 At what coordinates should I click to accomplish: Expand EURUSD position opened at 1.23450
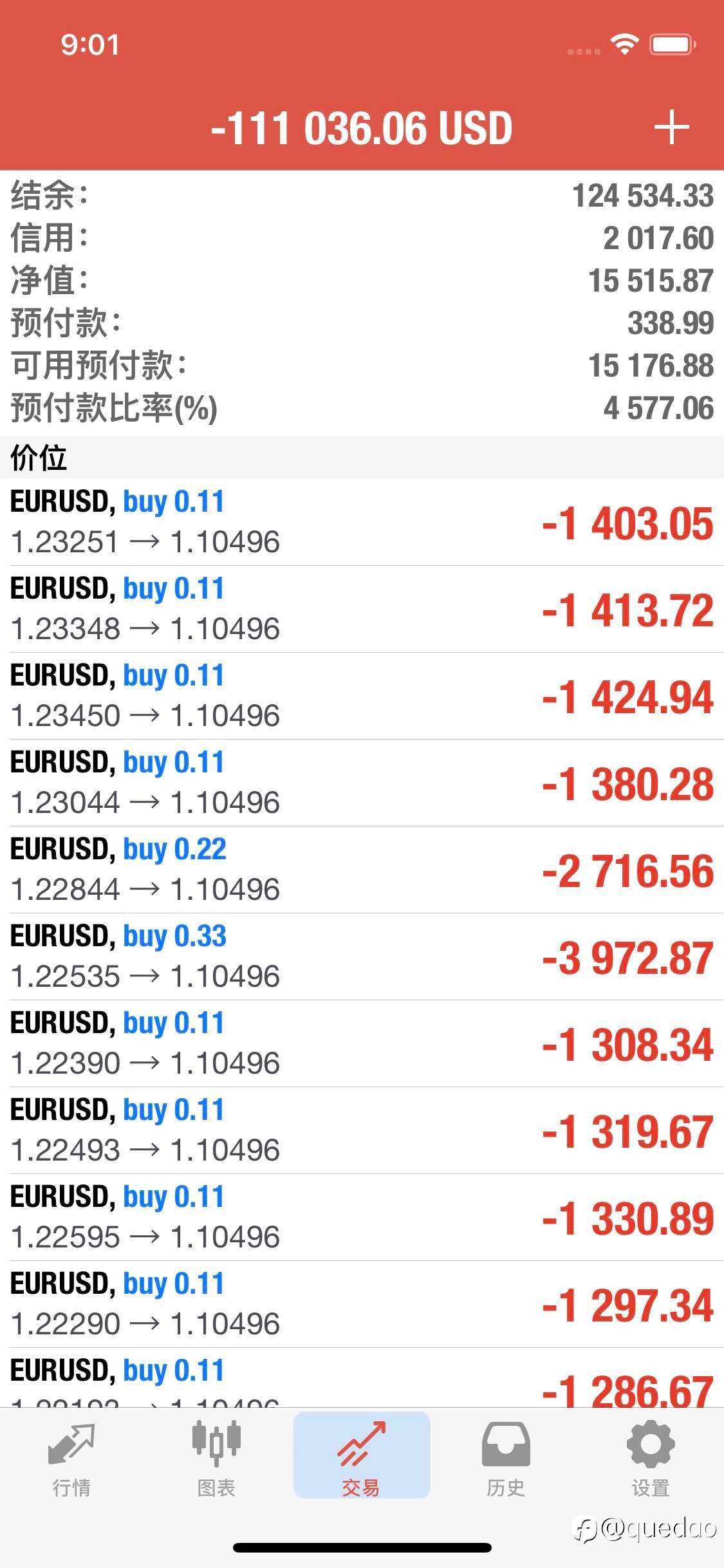pos(362,696)
